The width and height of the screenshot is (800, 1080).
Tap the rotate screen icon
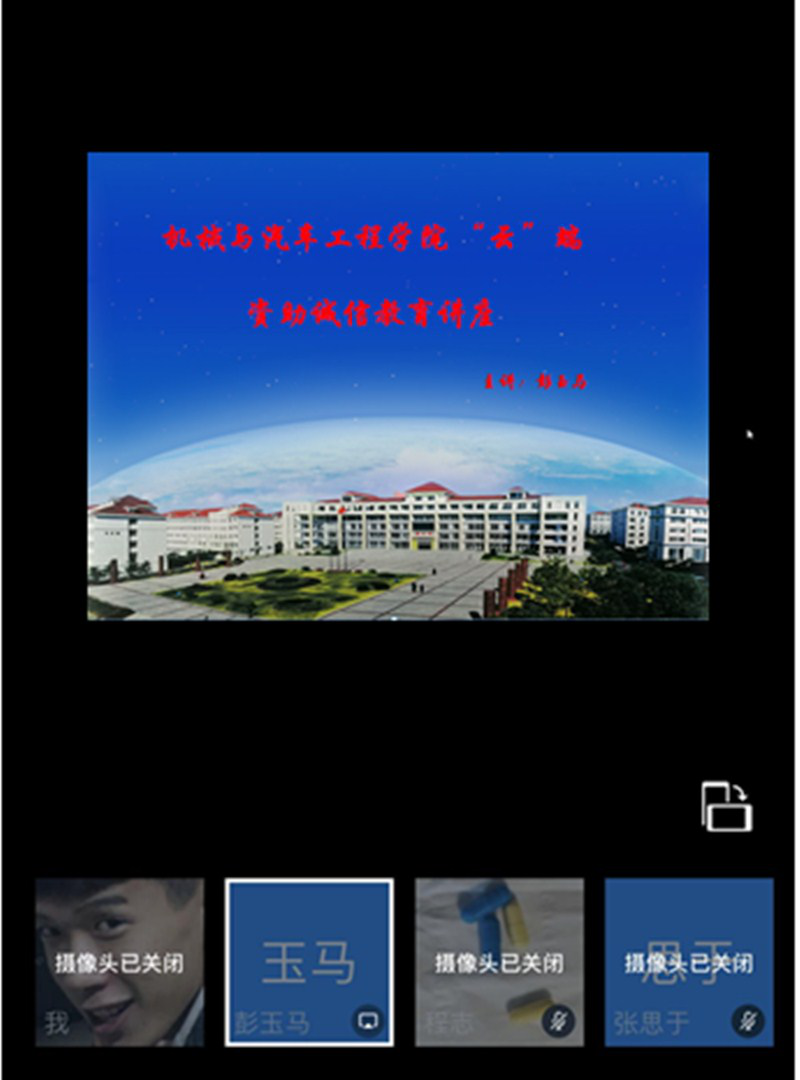click(726, 806)
